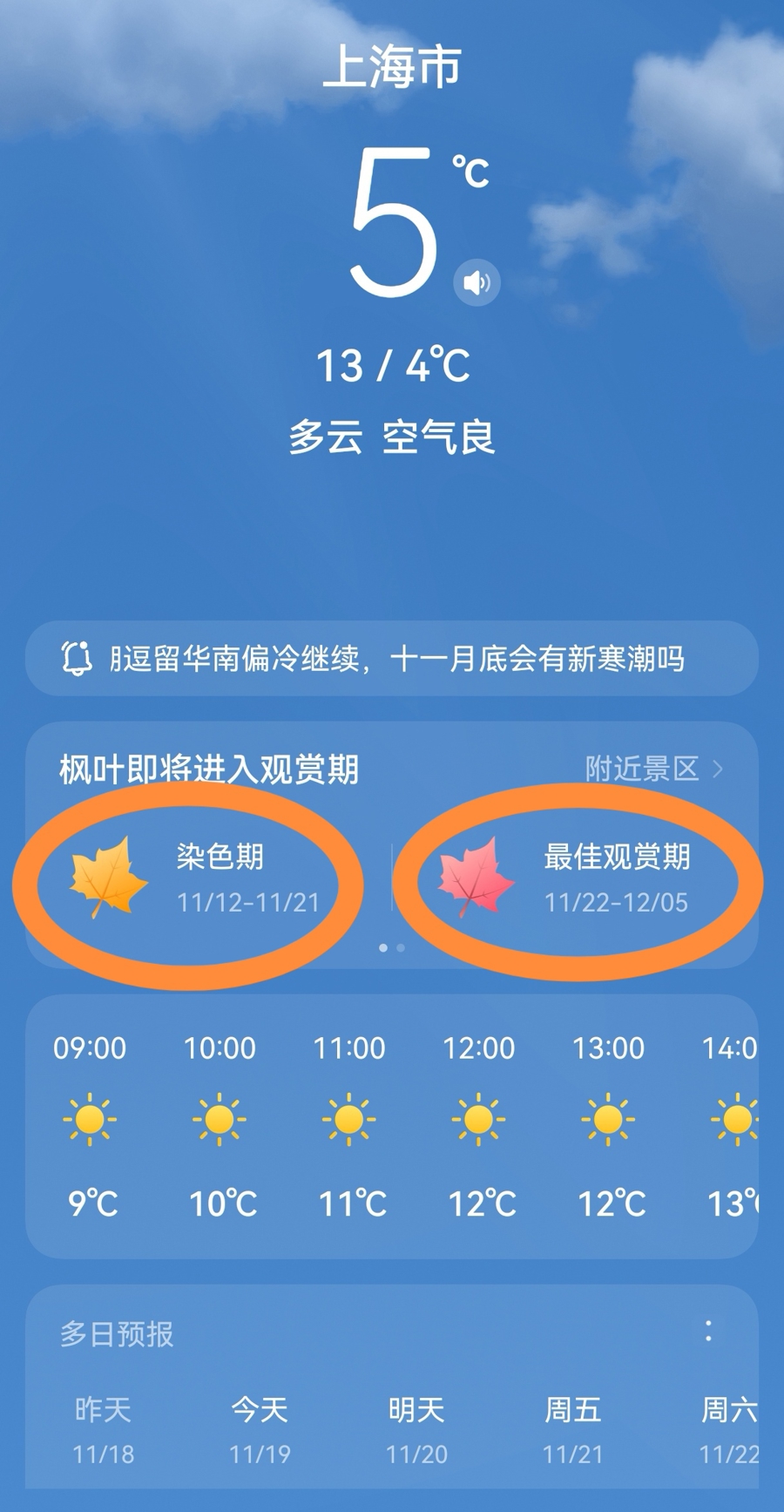Open the 多日预报 three-dot overflow menu
The image size is (784, 1512).
pyautogui.click(x=708, y=1331)
